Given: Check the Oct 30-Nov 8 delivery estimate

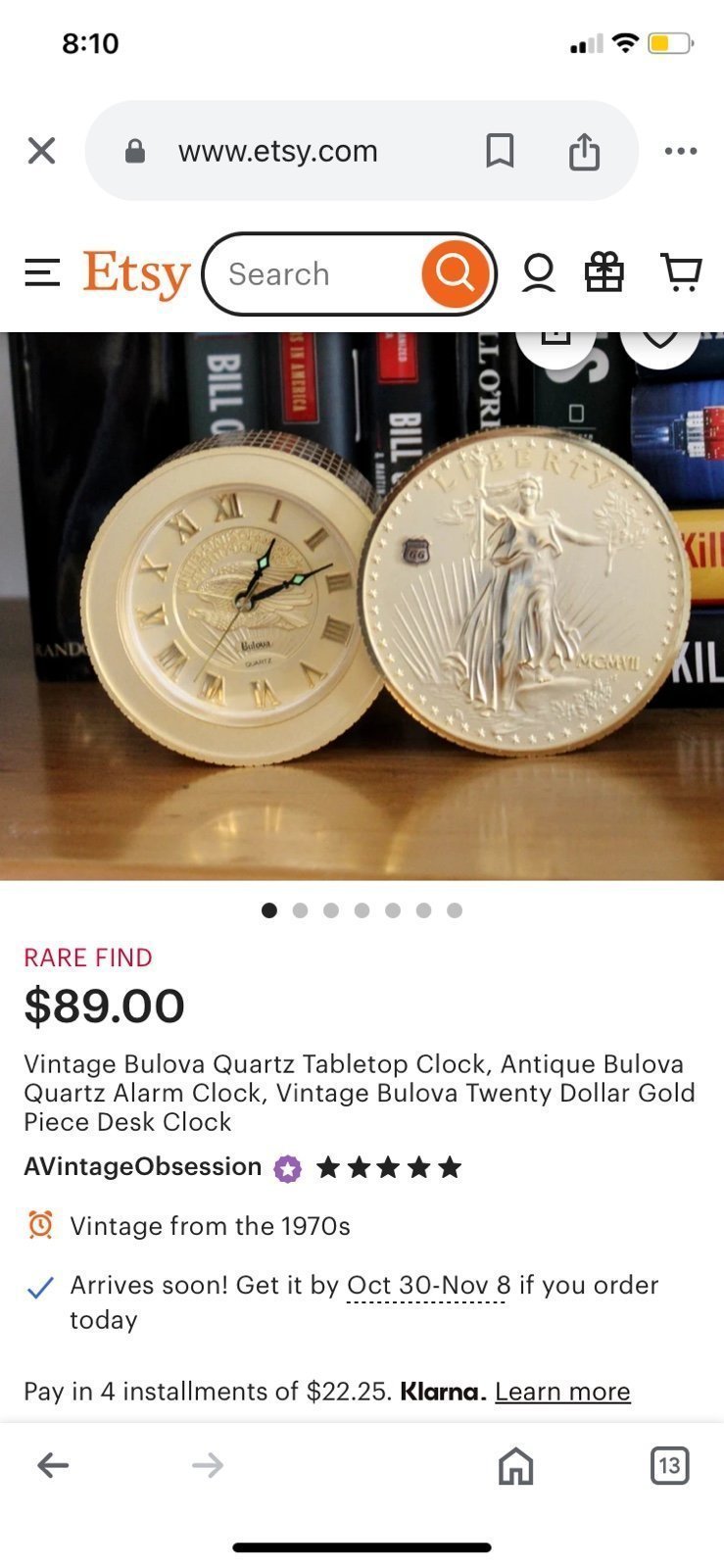Looking at the screenshot, I should [x=428, y=1286].
